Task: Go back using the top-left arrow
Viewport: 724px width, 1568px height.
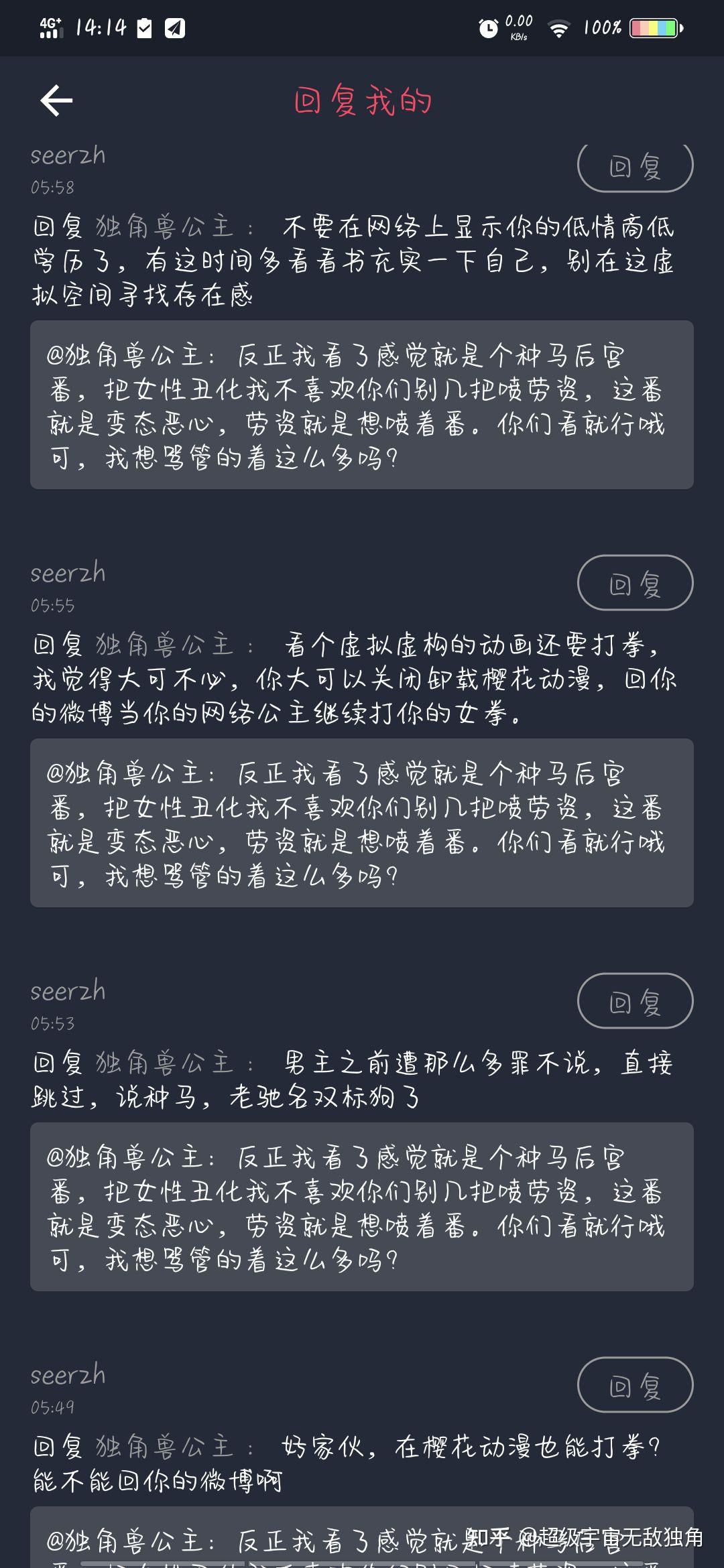Action: 56,101
